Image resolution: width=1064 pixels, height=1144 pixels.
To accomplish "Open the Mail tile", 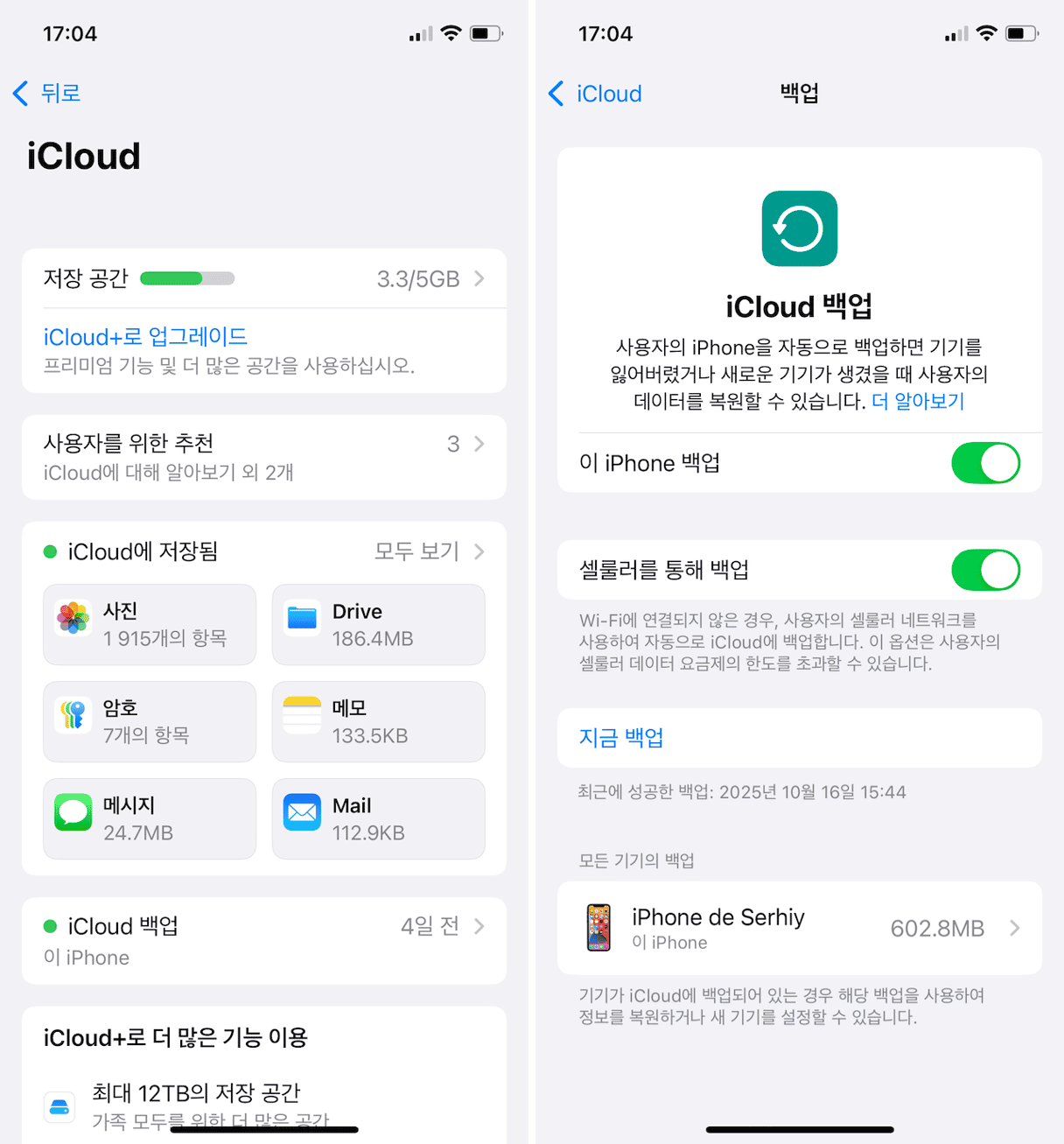I will [378, 818].
